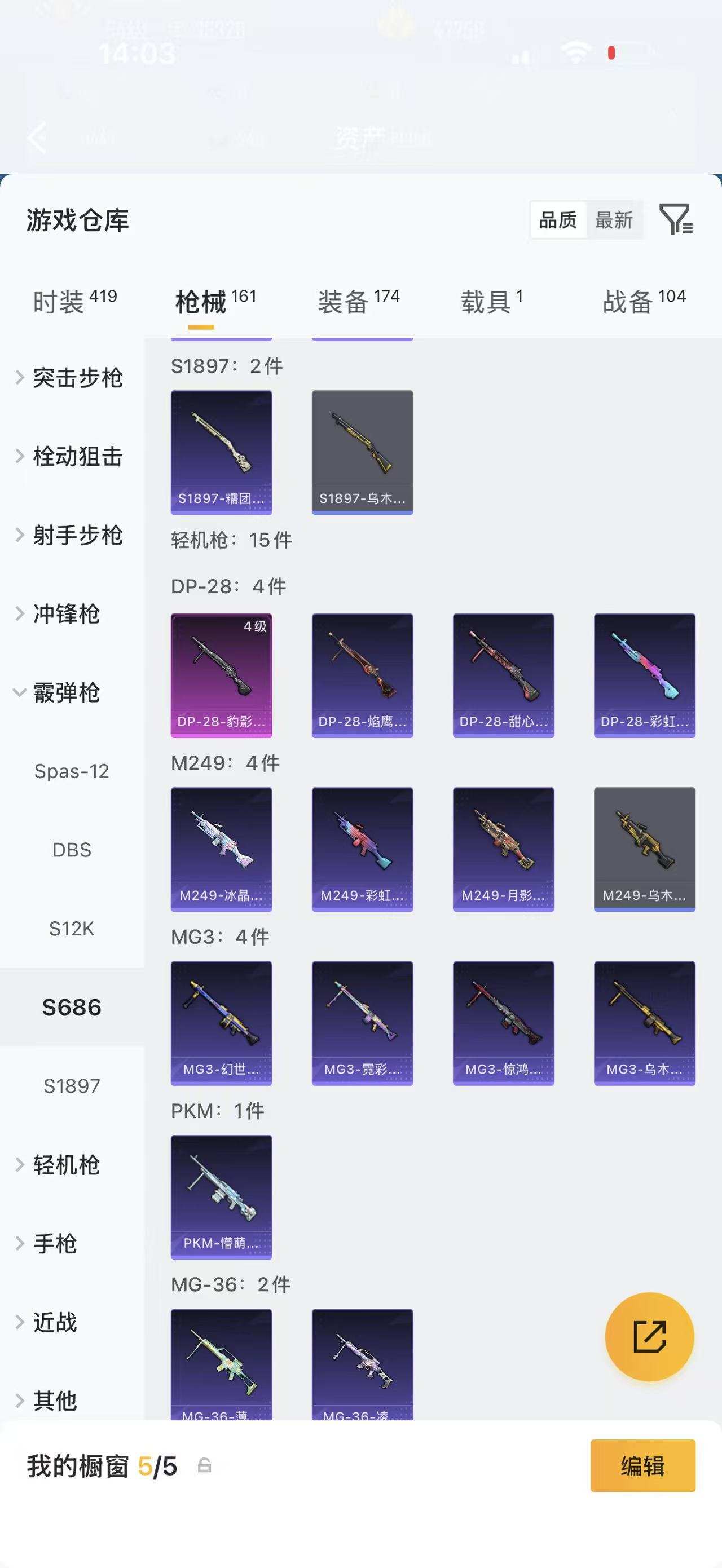Screen dimensions: 722x1568
Task: Sort items by 品质
Action: tap(558, 220)
